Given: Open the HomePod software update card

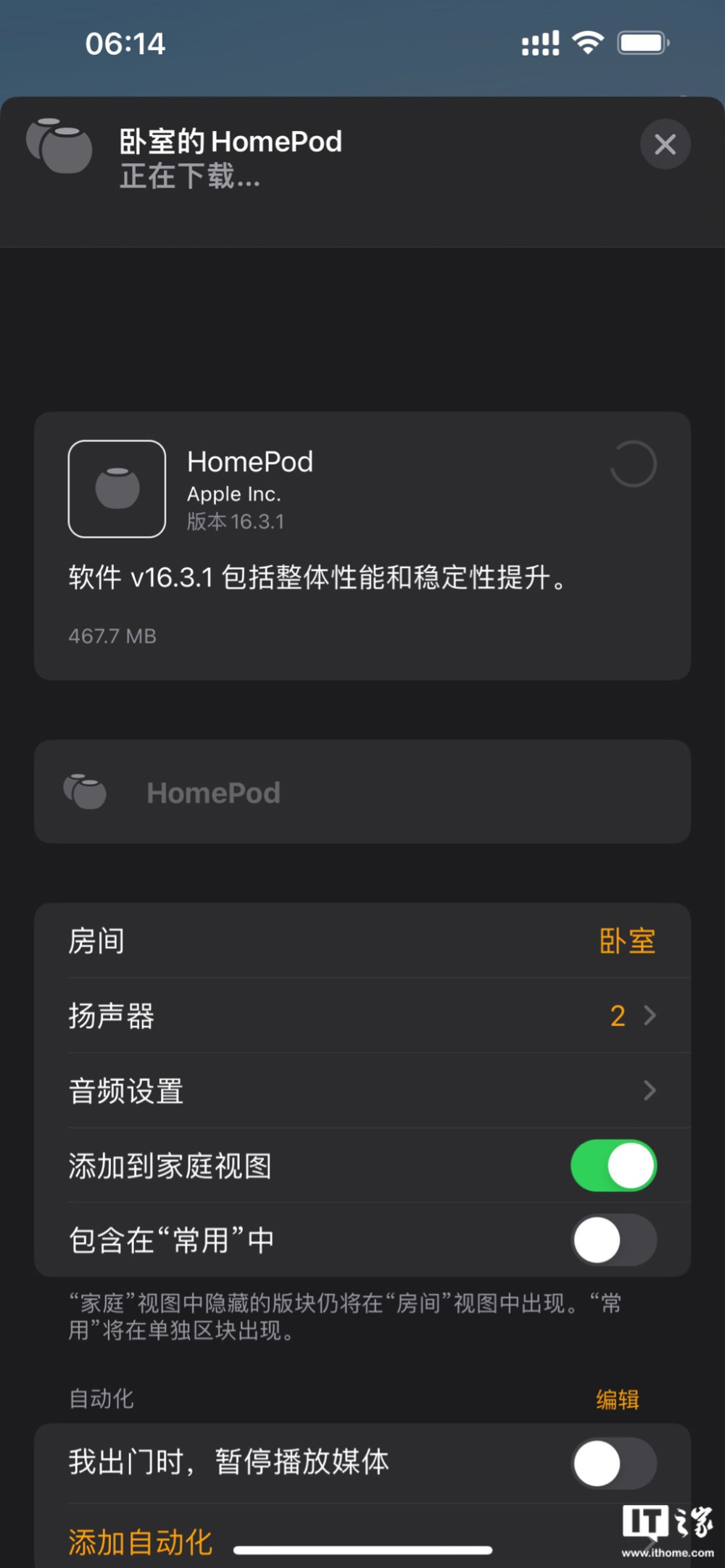Looking at the screenshot, I should (362, 546).
